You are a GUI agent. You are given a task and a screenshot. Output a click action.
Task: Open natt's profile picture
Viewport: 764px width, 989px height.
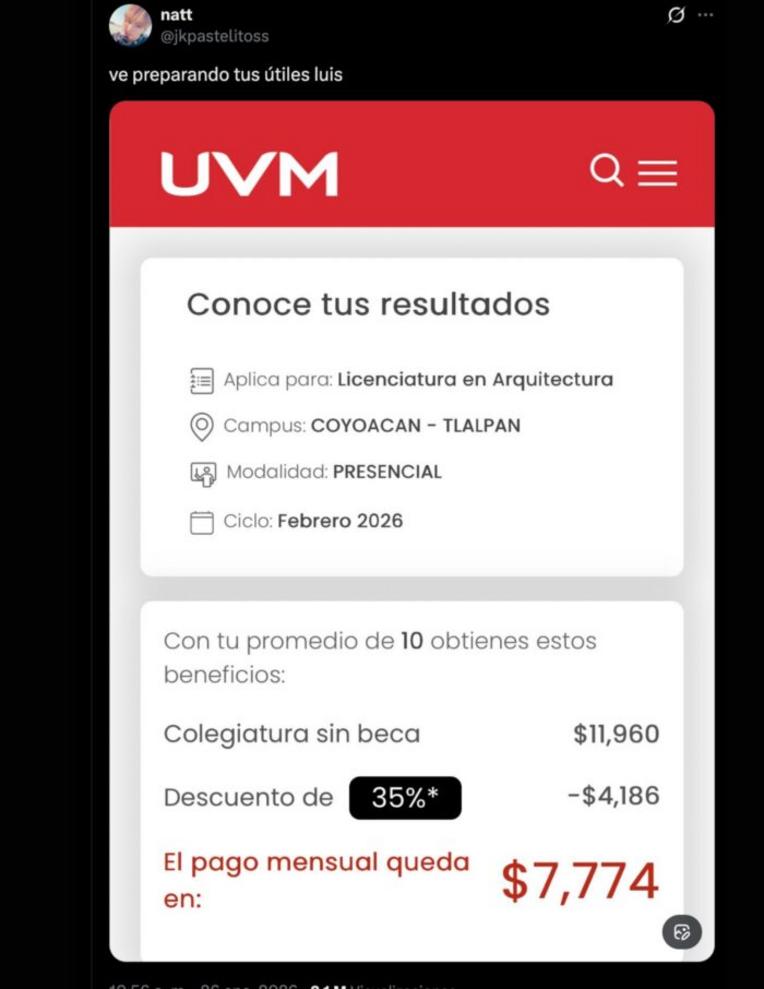[129, 25]
